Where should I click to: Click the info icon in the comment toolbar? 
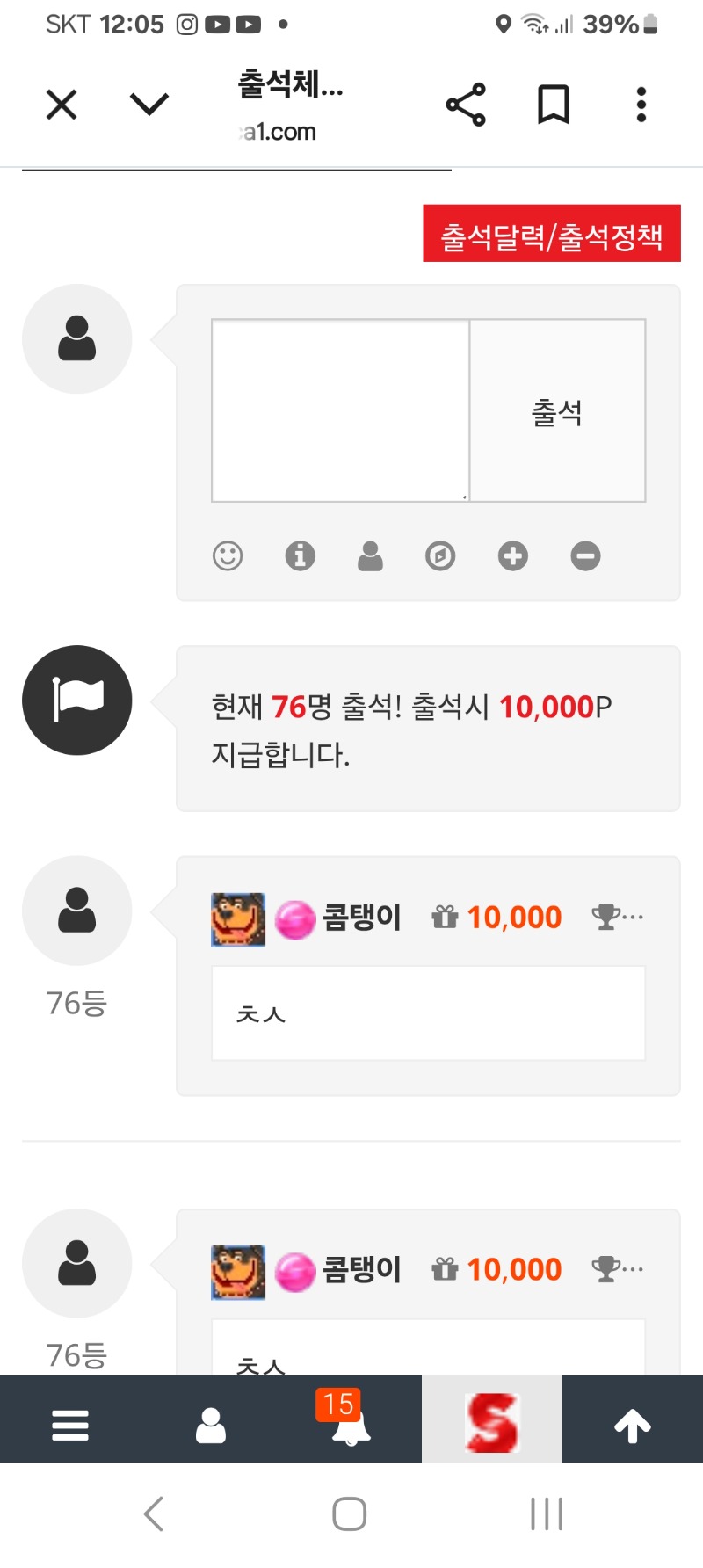(x=299, y=555)
